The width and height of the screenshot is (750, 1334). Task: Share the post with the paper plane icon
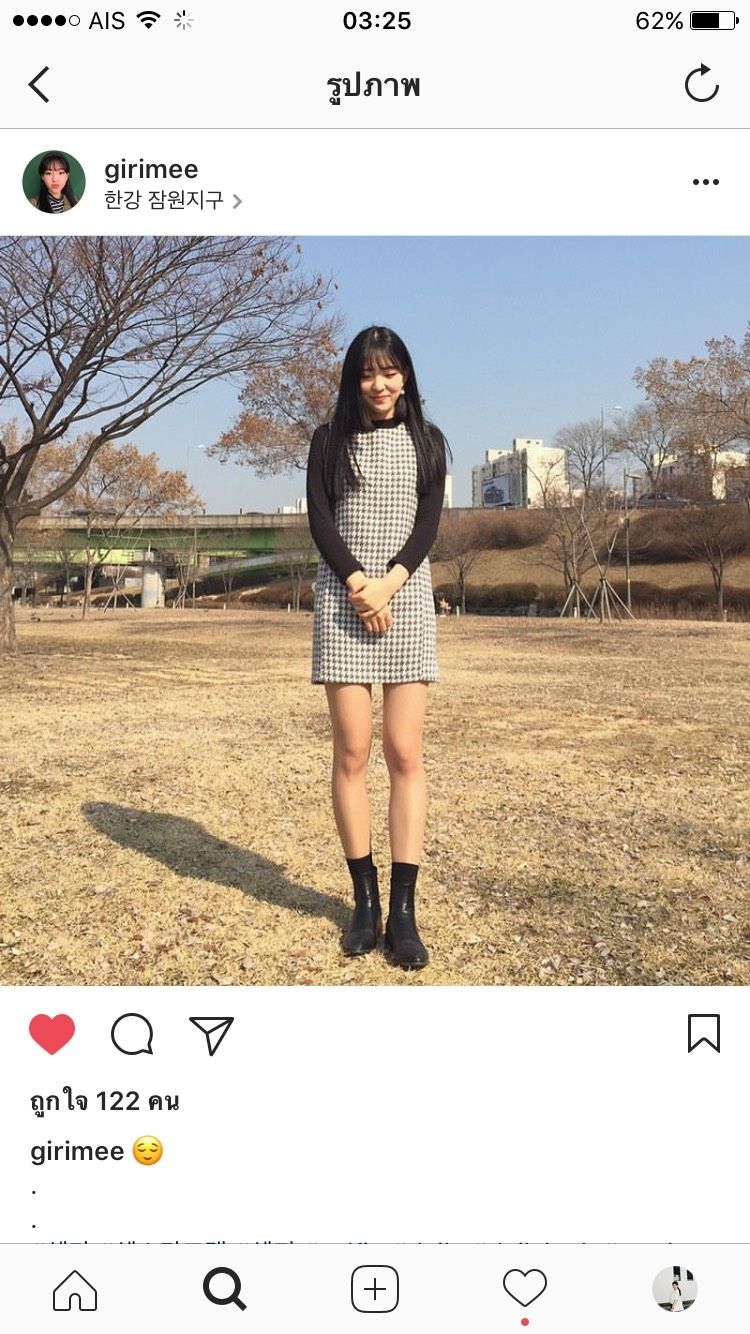pyautogui.click(x=211, y=1035)
